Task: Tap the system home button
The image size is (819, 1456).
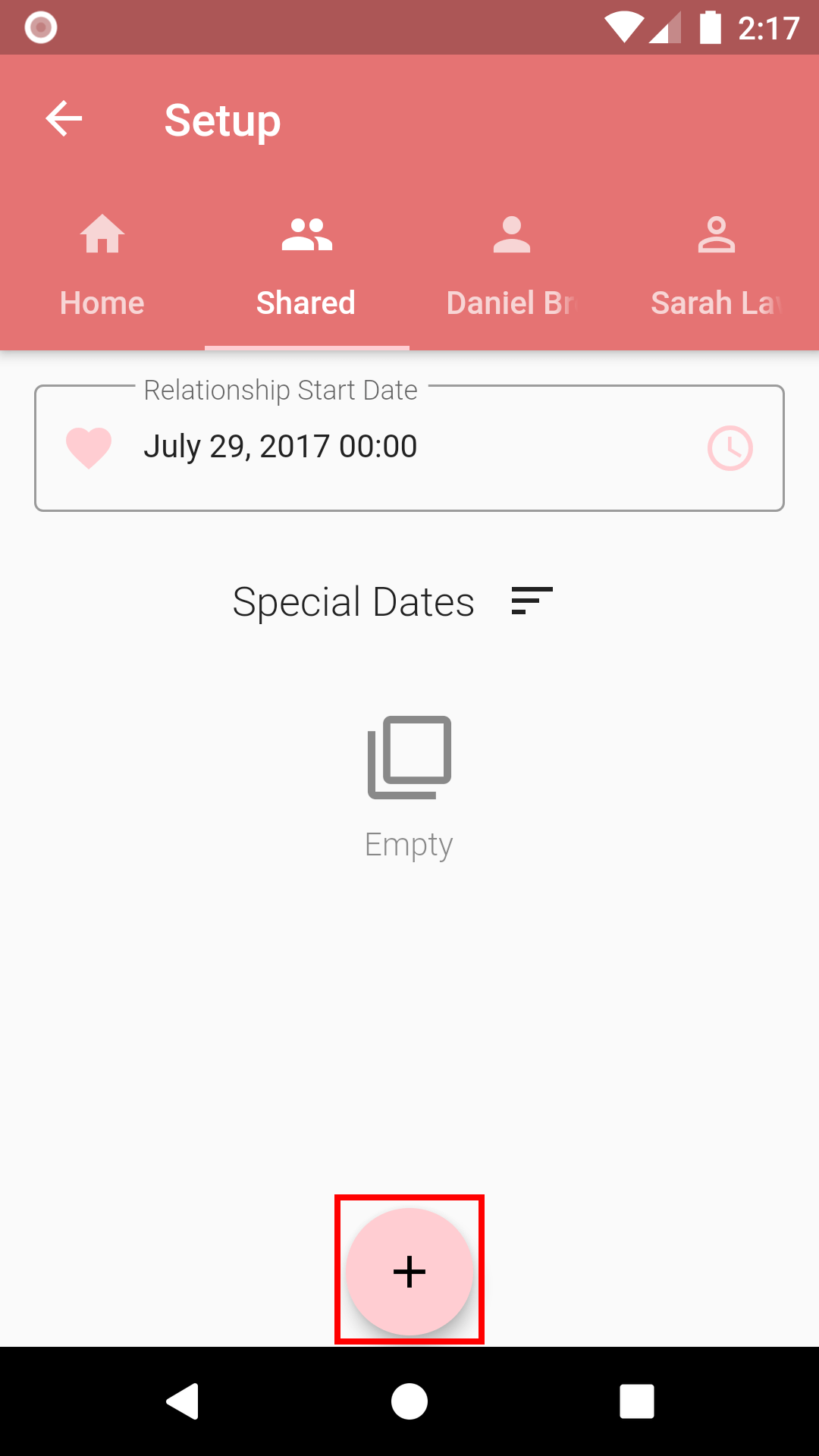Action: coord(409,1401)
